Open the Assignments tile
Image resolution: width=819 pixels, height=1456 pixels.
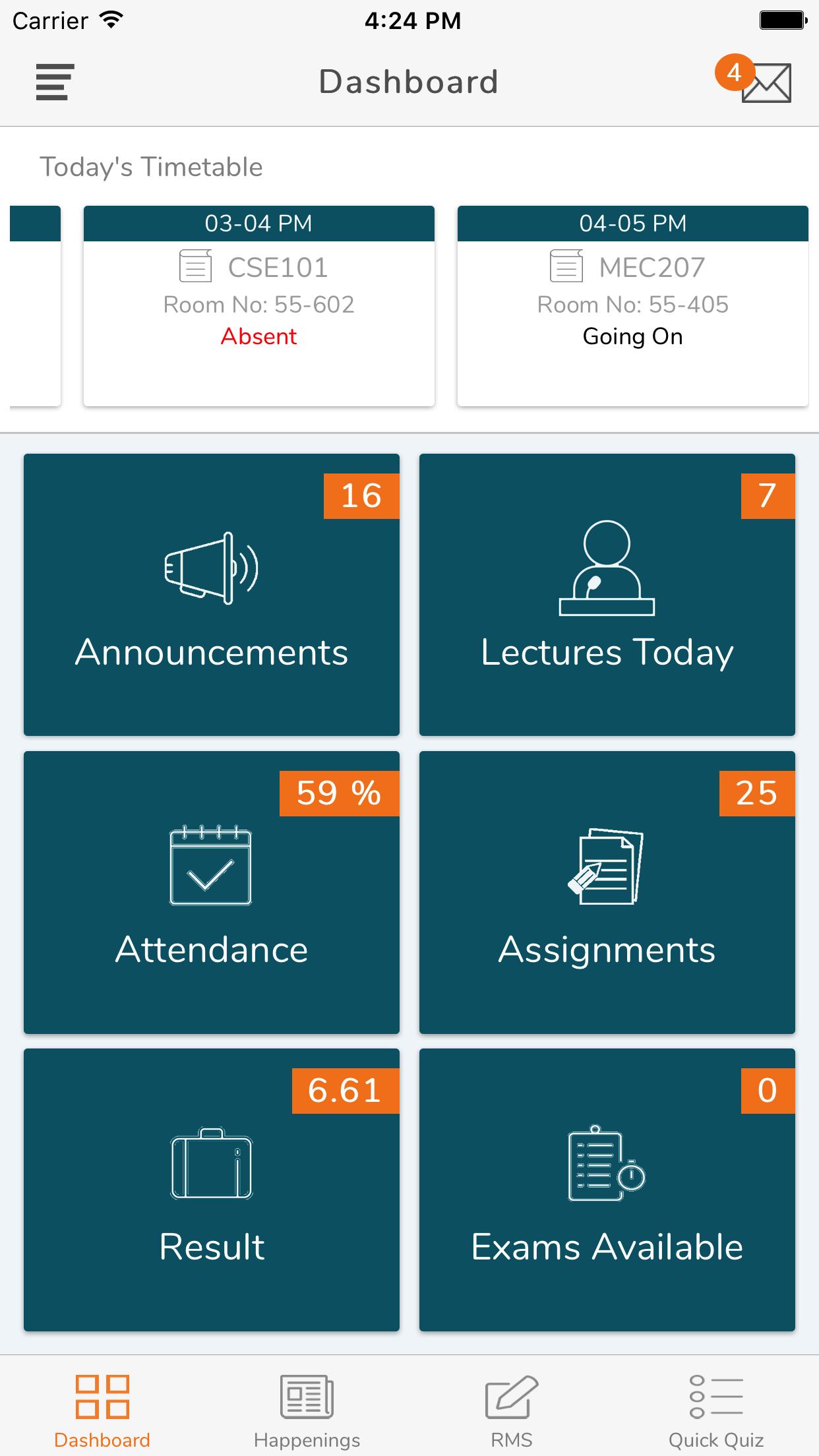point(607,892)
